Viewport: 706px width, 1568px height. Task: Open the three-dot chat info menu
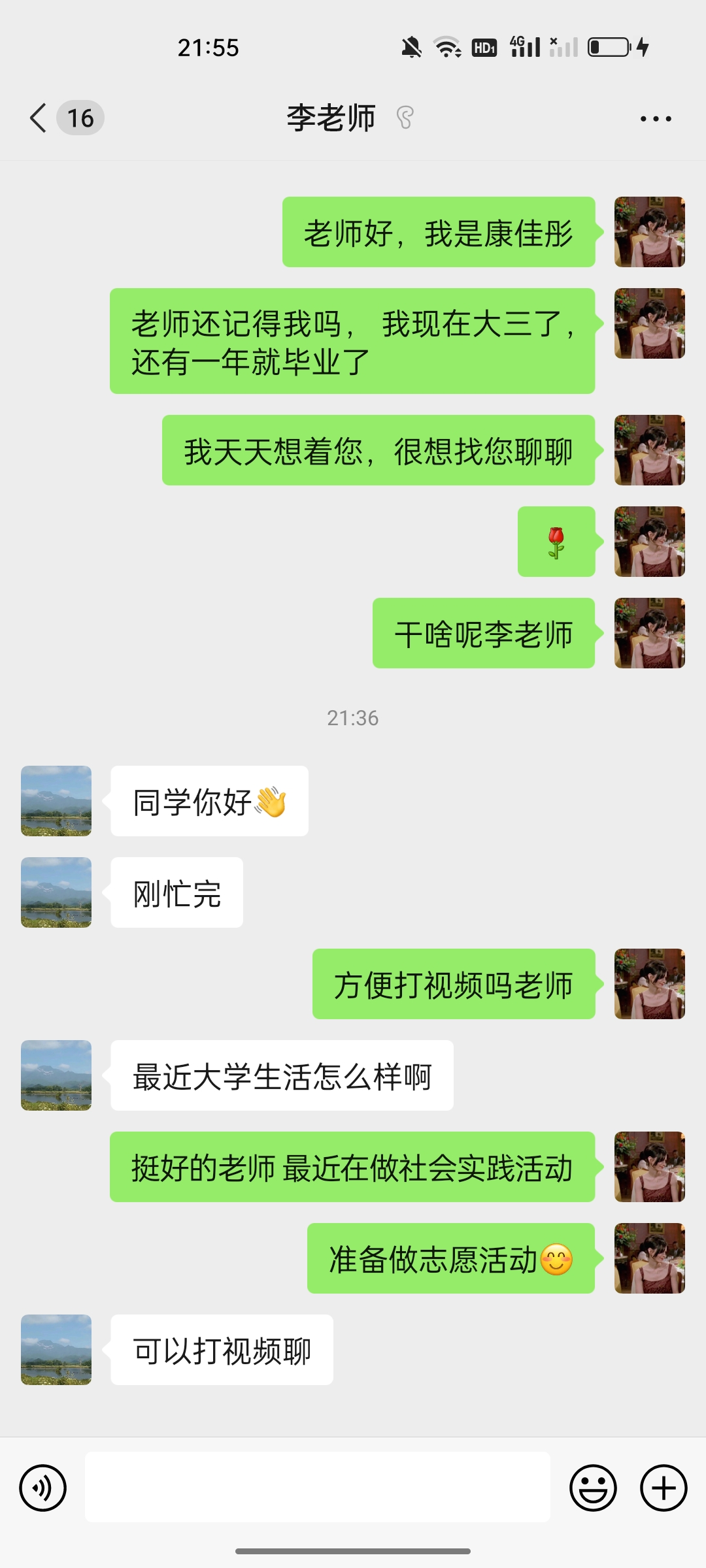click(656, 119)
